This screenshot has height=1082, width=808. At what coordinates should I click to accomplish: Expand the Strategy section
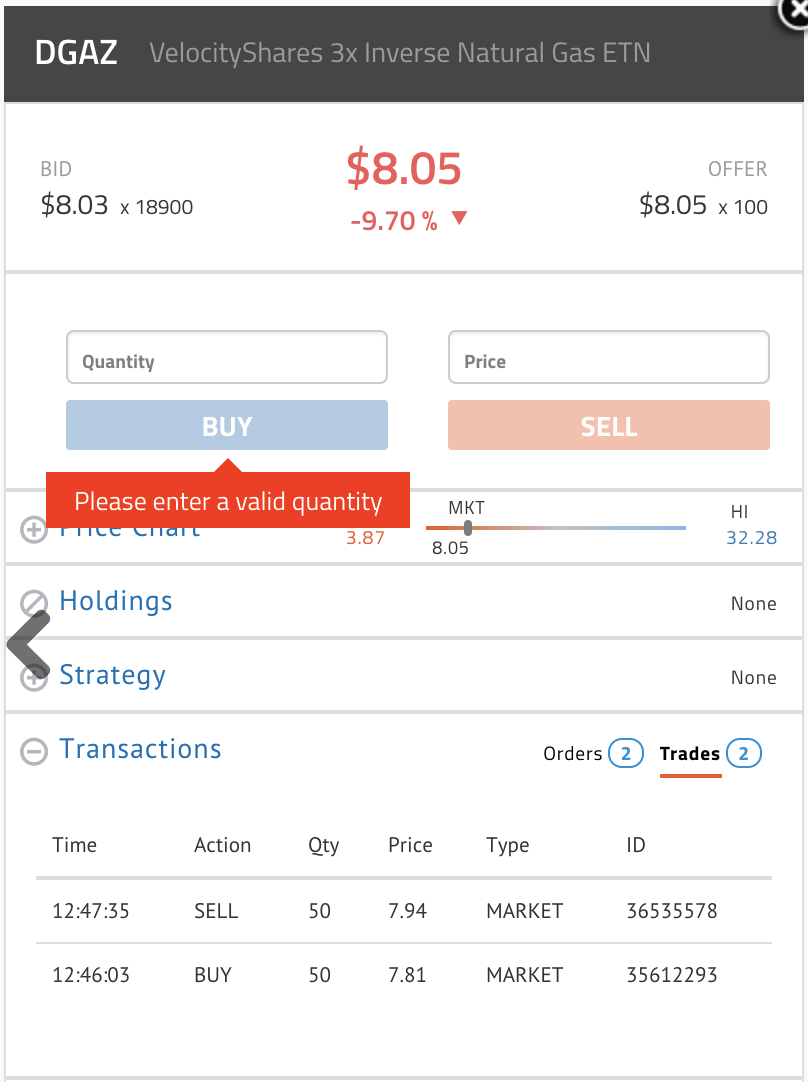click(112, 676)
